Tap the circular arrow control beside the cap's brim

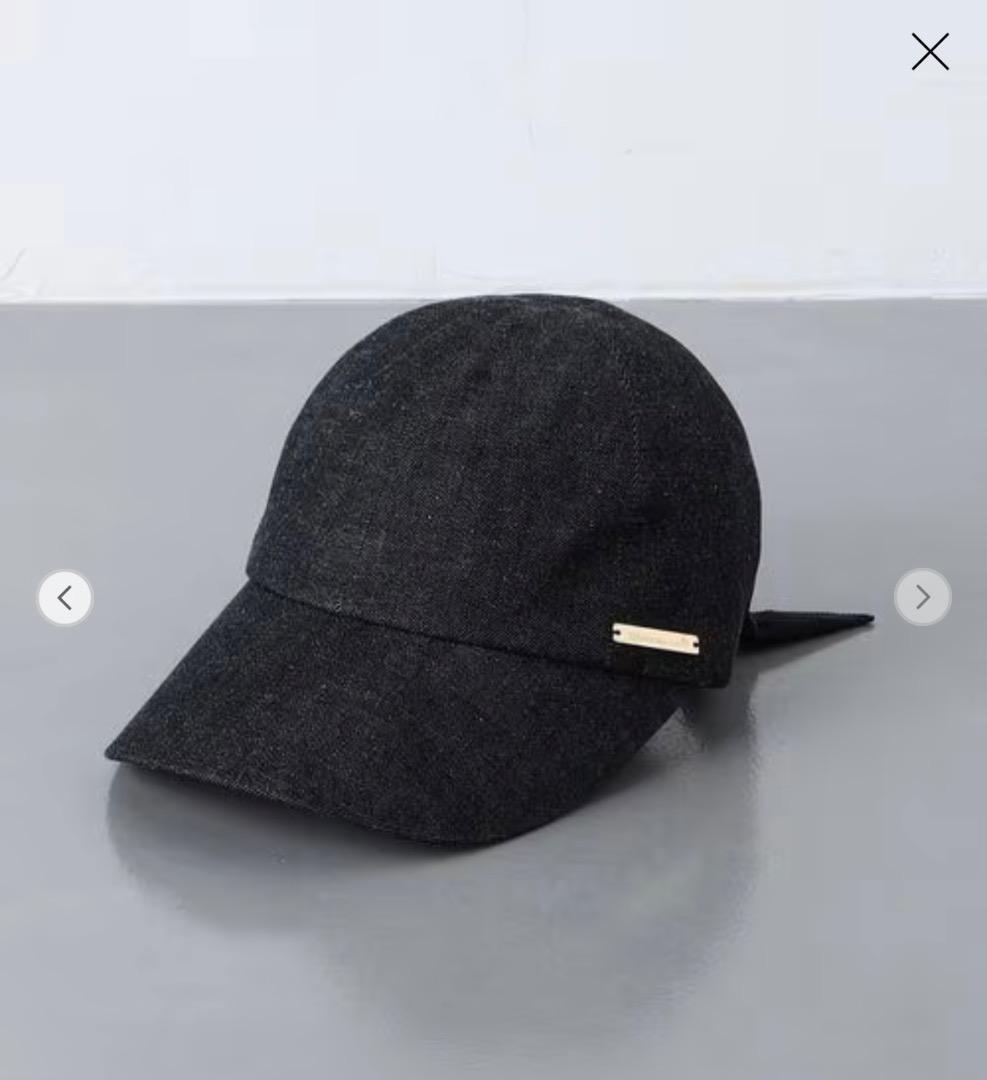pyautogui.click(x=64, y=597)
